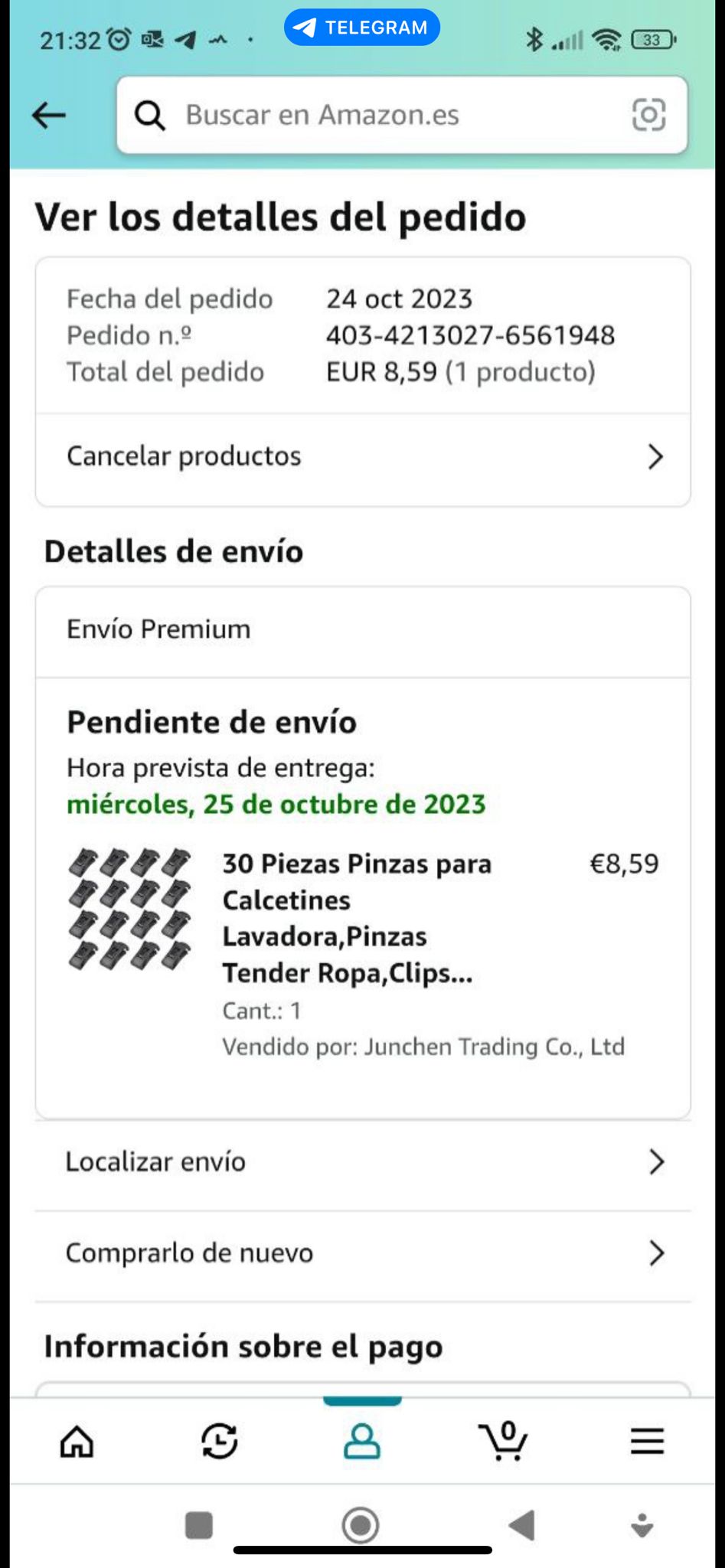Viewport: 725px width, 1568px height.
Task: Open the Pinzas para Calcetines product image
Action: pos(129,909)
